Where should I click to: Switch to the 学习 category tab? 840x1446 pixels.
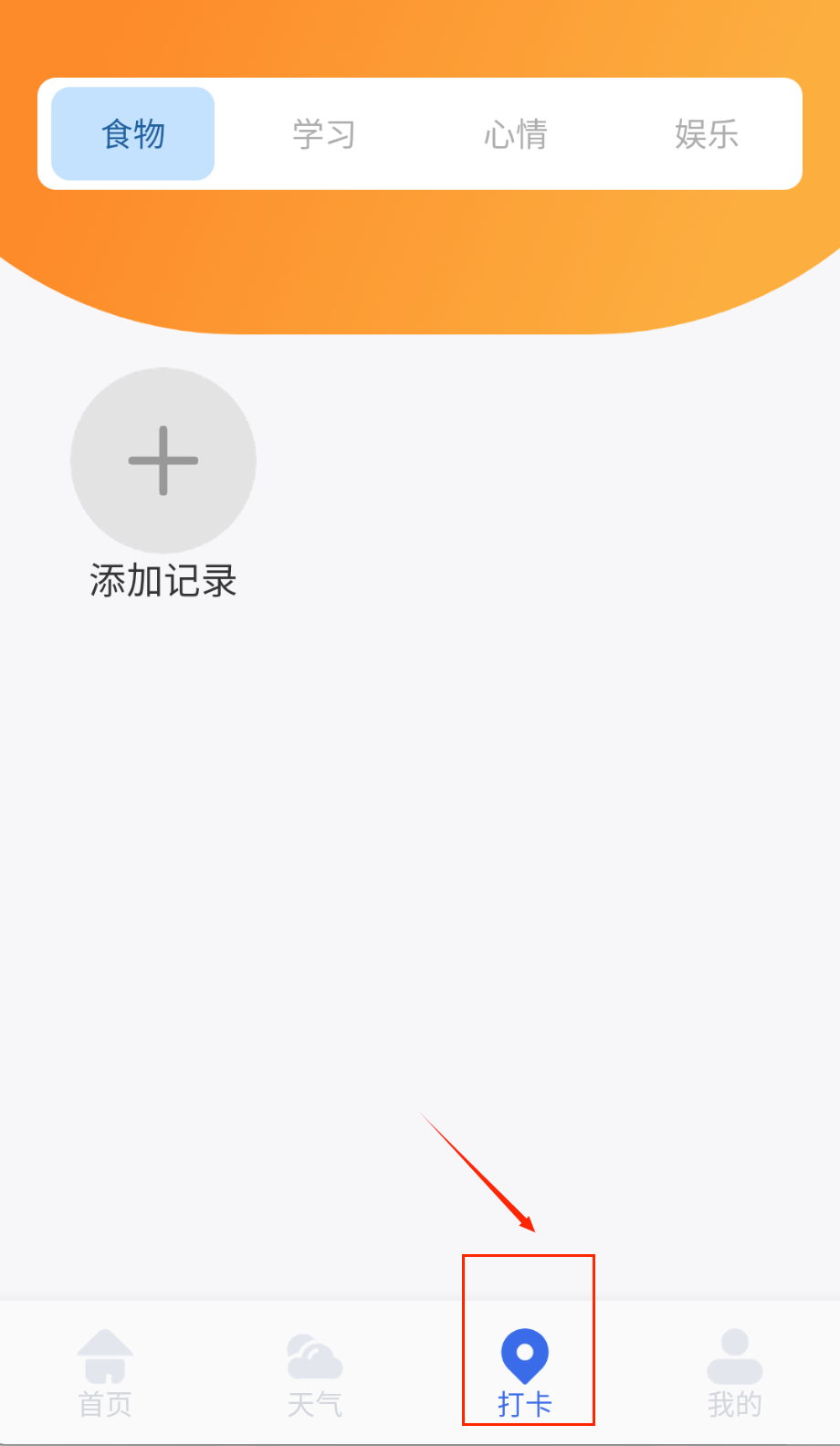tap(324, 134)
